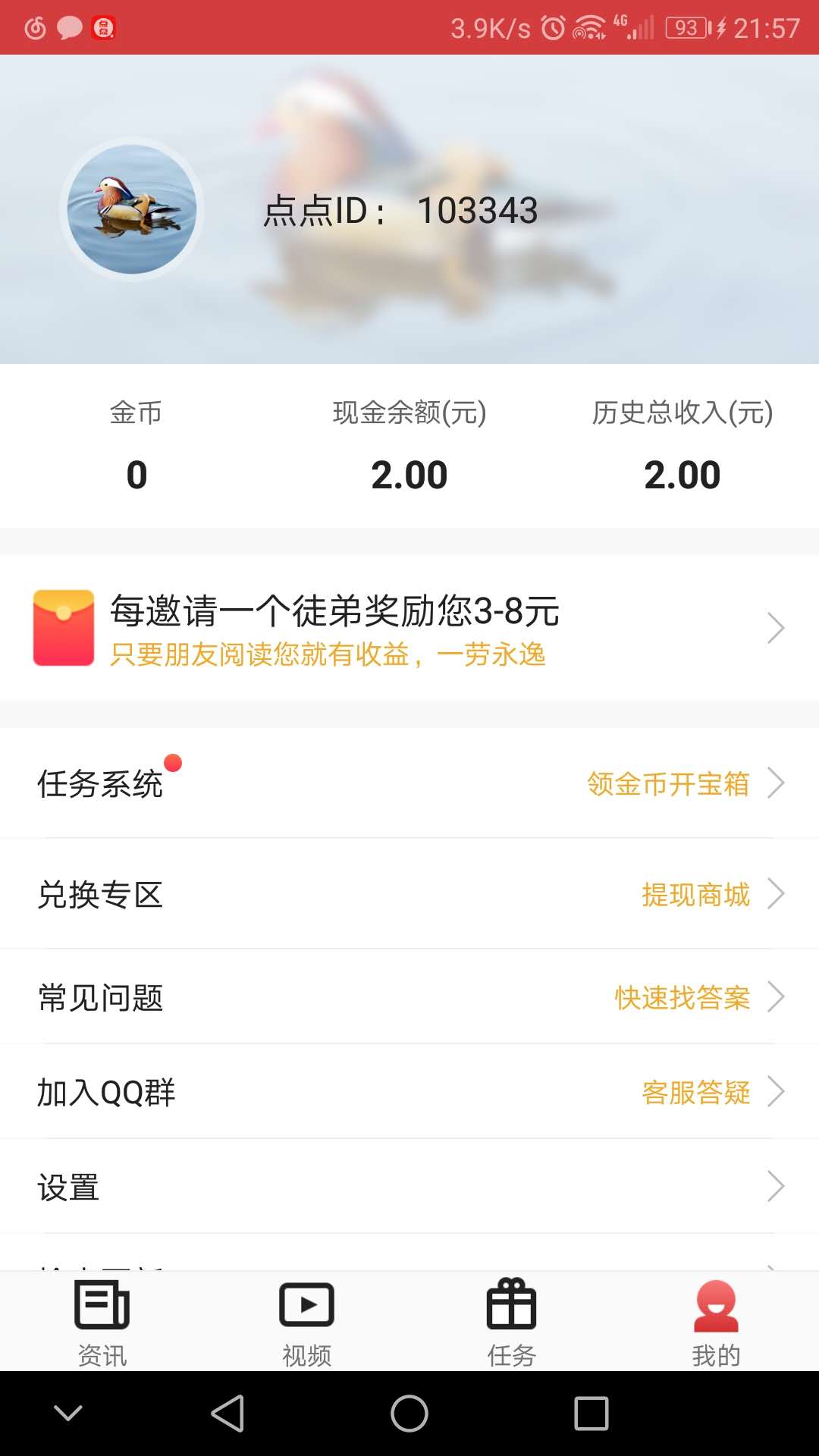Expand the invitation reward banner chevron

tap(775, 628)
